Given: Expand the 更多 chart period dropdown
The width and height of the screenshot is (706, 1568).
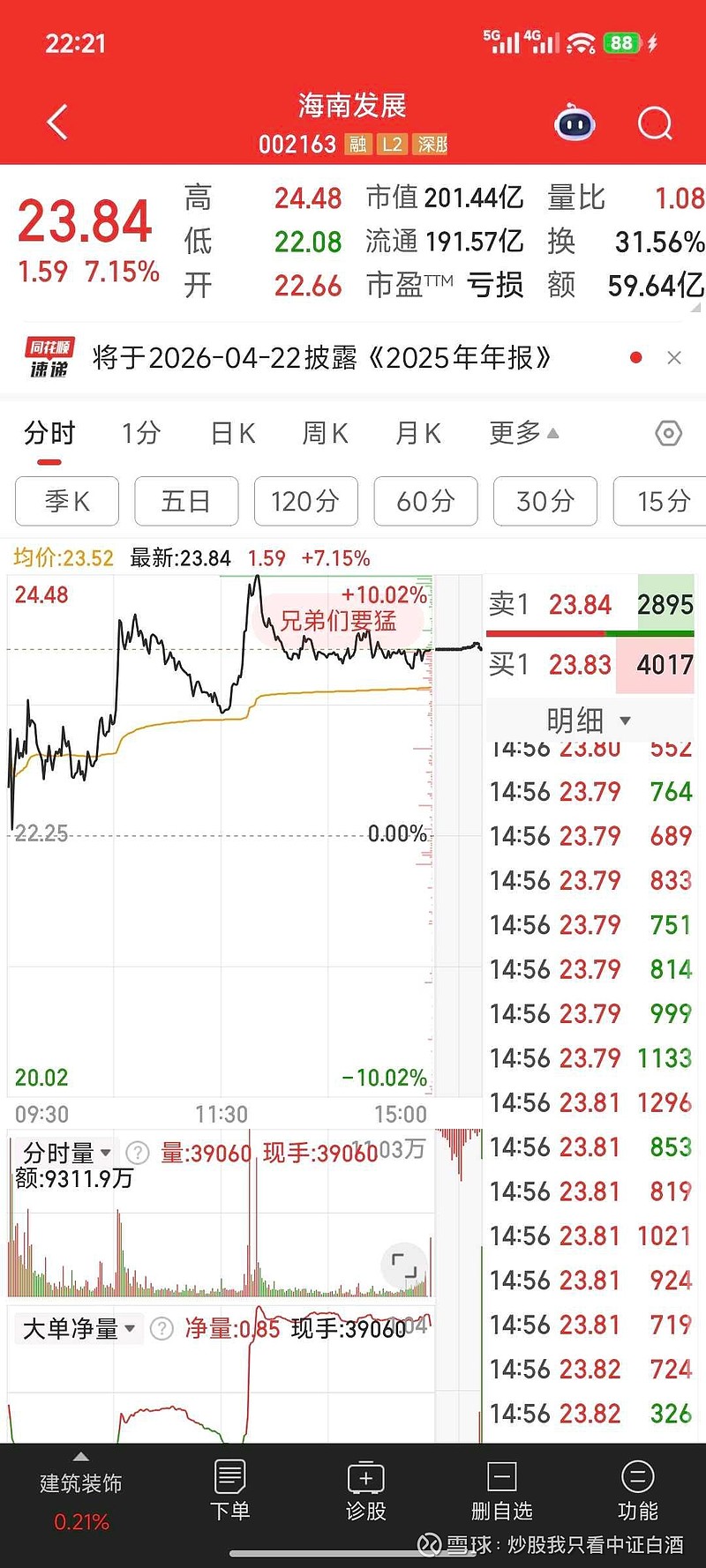Looking at the screenshot, I should tap(522, 433).
